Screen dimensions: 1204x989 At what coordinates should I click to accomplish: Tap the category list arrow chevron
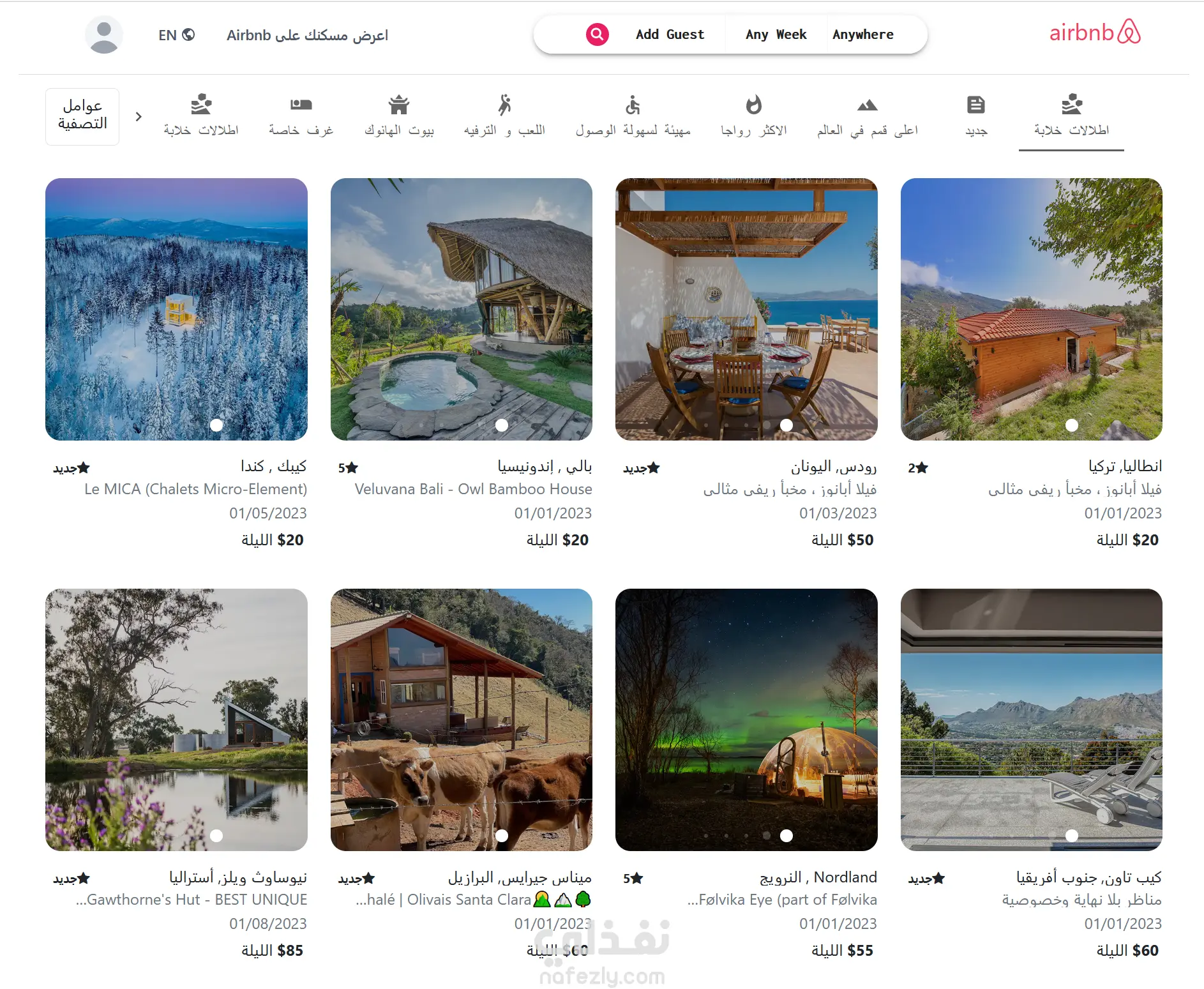[x=139, y=116]
